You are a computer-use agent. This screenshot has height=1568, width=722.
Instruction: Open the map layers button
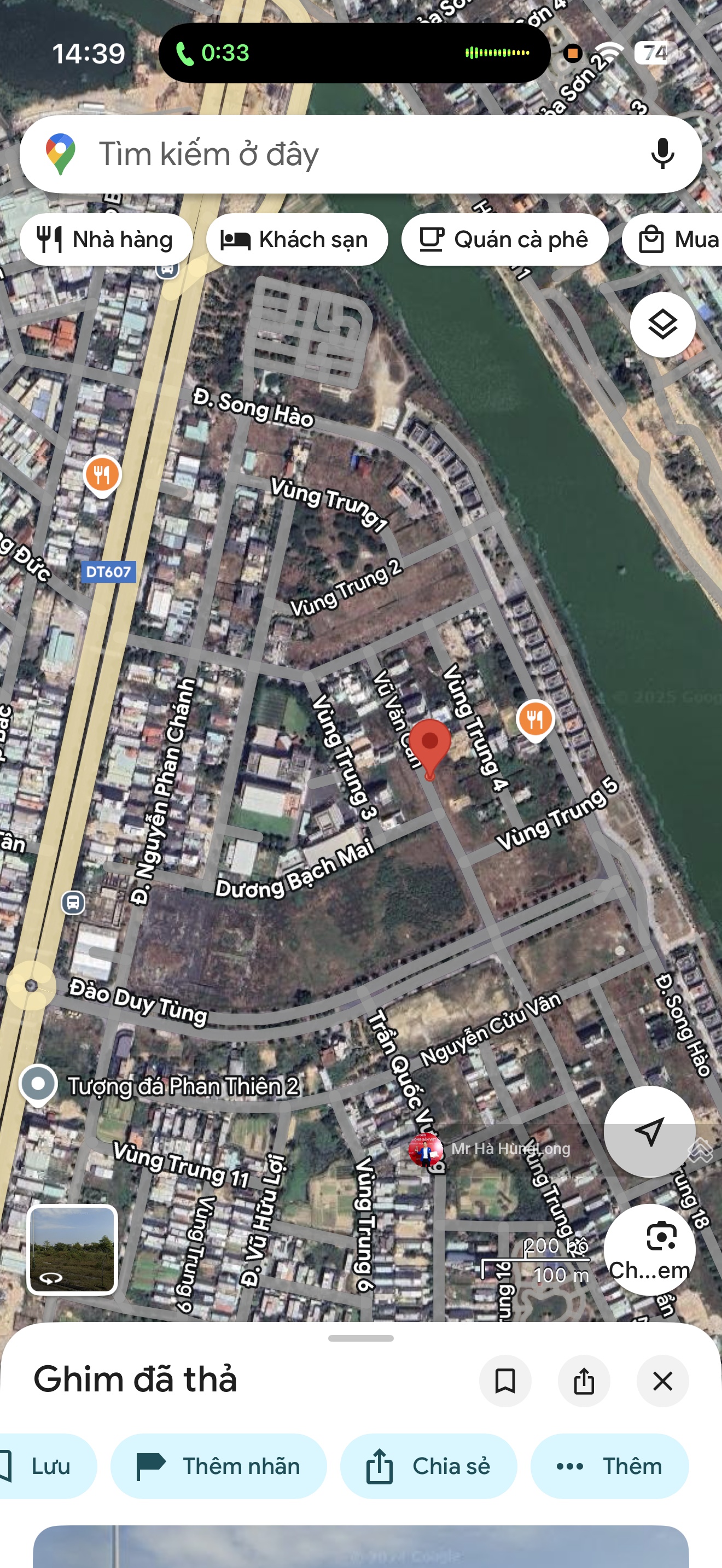662,324
